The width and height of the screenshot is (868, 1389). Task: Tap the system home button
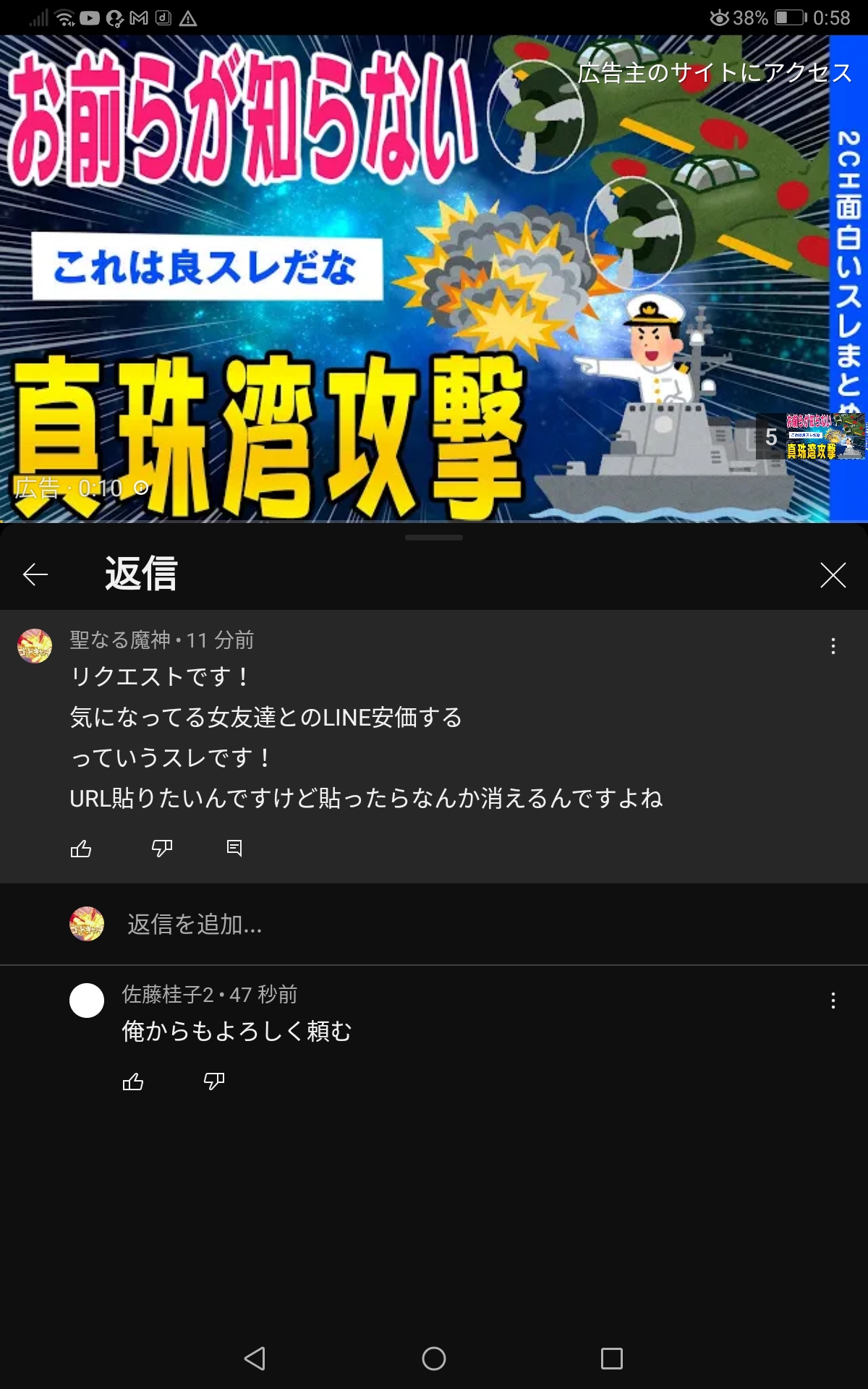coord(434,1359)
